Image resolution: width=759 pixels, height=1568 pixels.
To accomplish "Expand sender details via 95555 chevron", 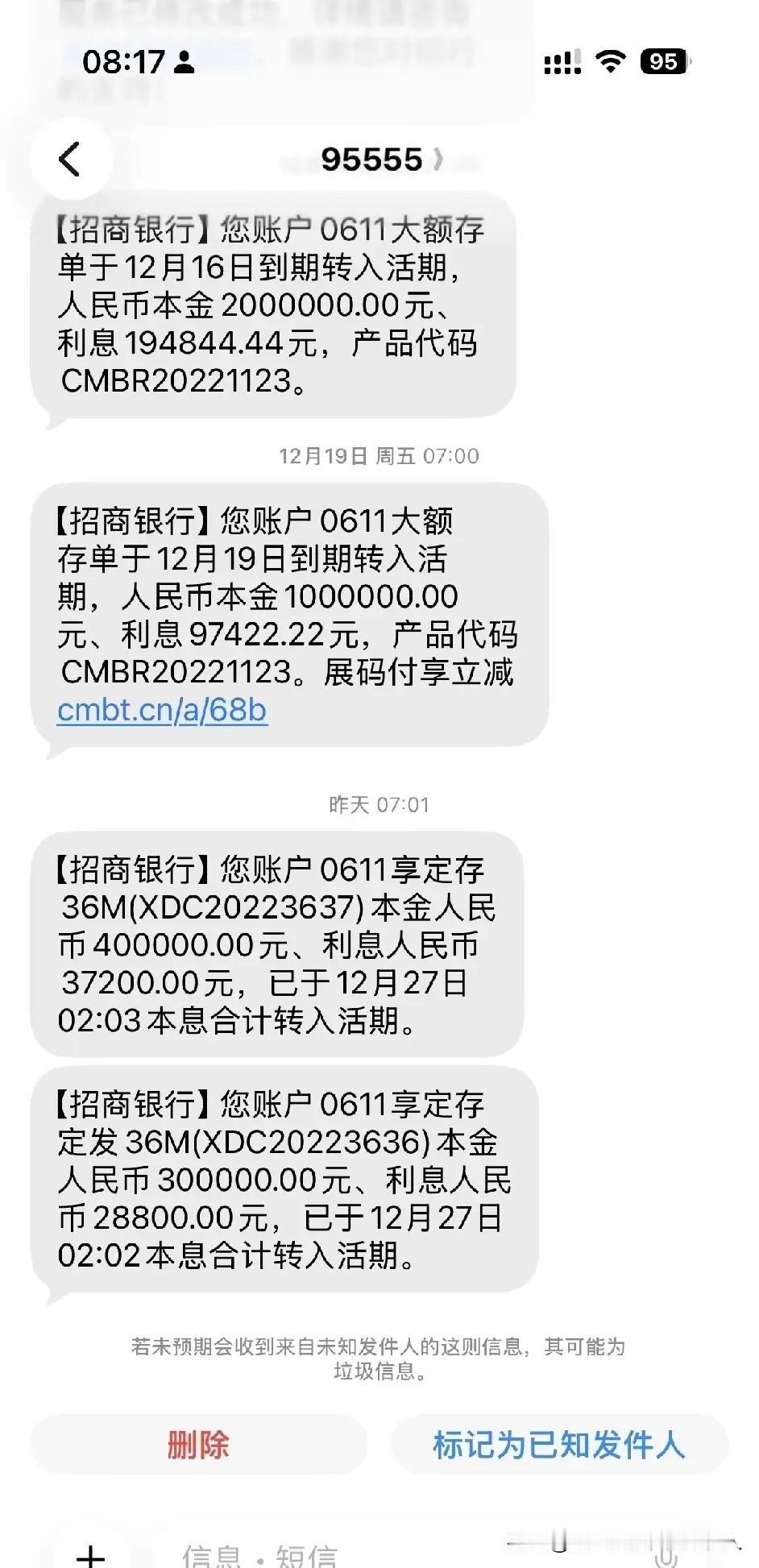I will (442, 160).
